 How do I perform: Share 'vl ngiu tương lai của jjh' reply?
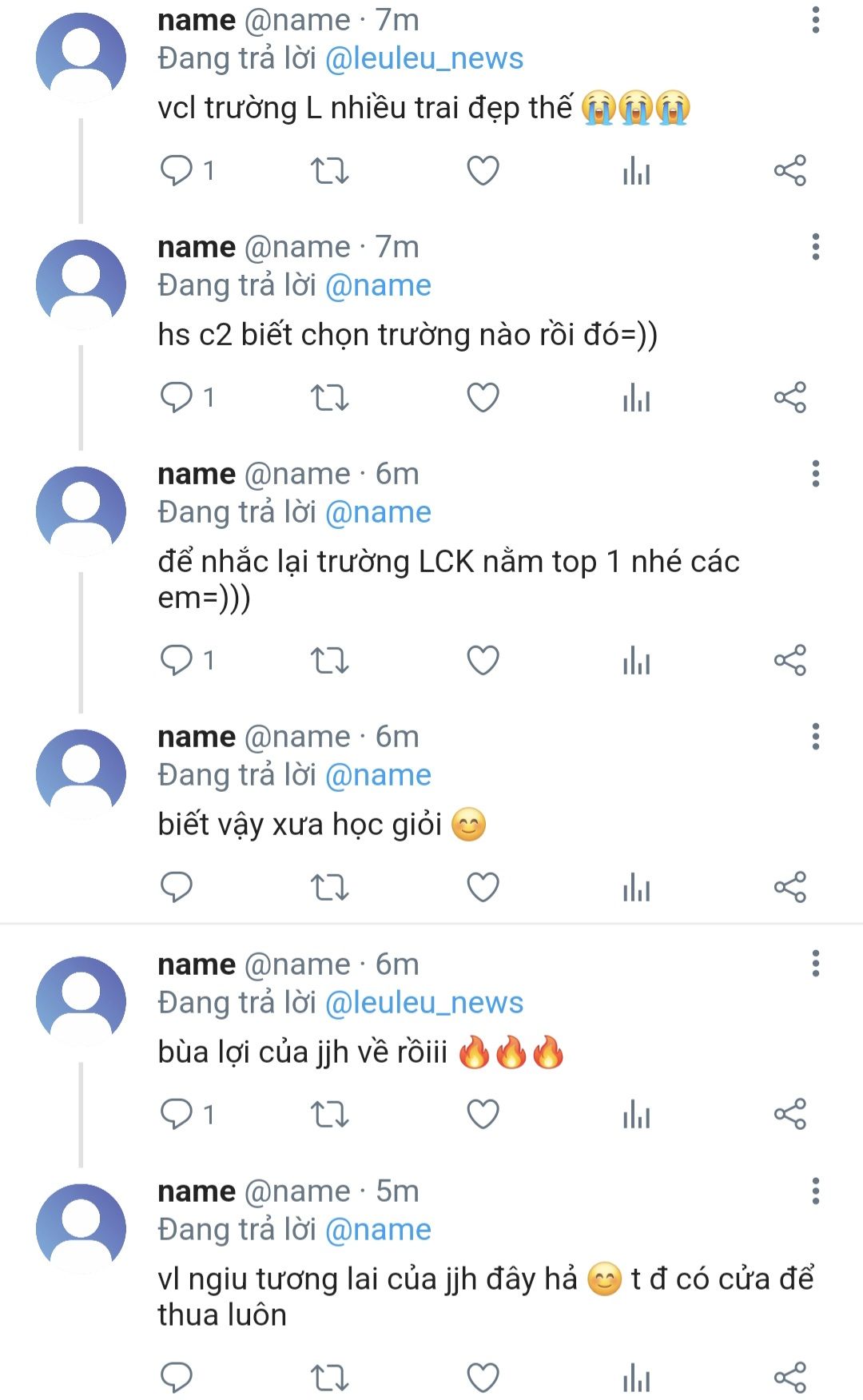click(x=789, y=1377)
